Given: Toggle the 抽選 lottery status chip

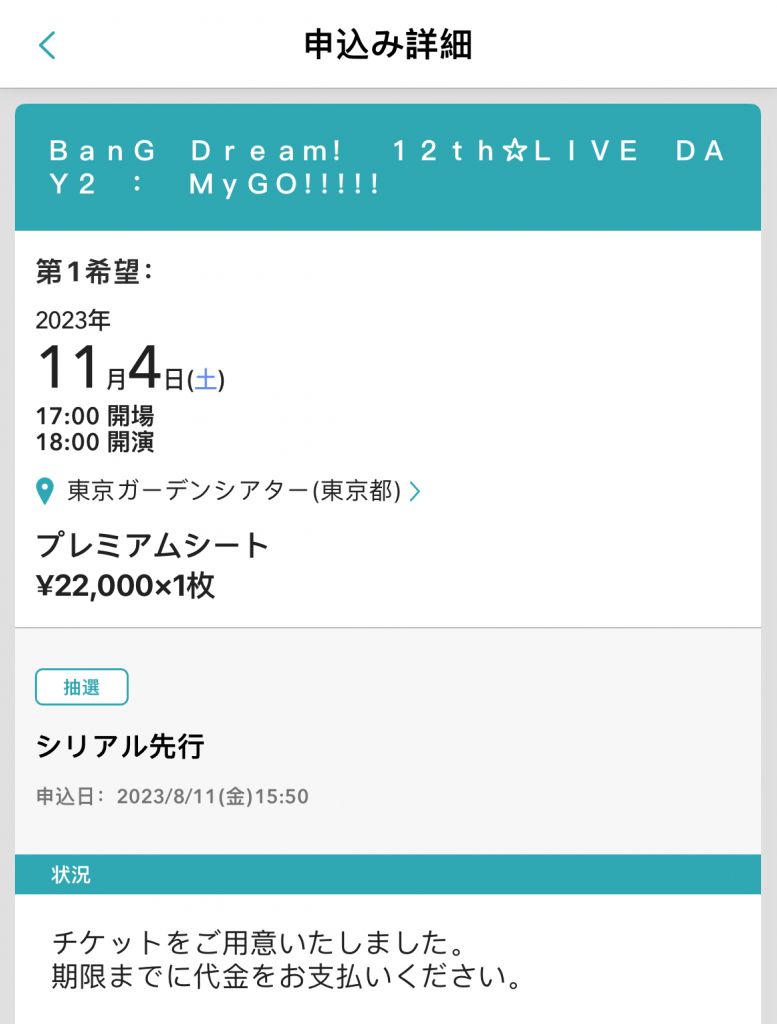Looking at the screenshot, I should point(81,687).
